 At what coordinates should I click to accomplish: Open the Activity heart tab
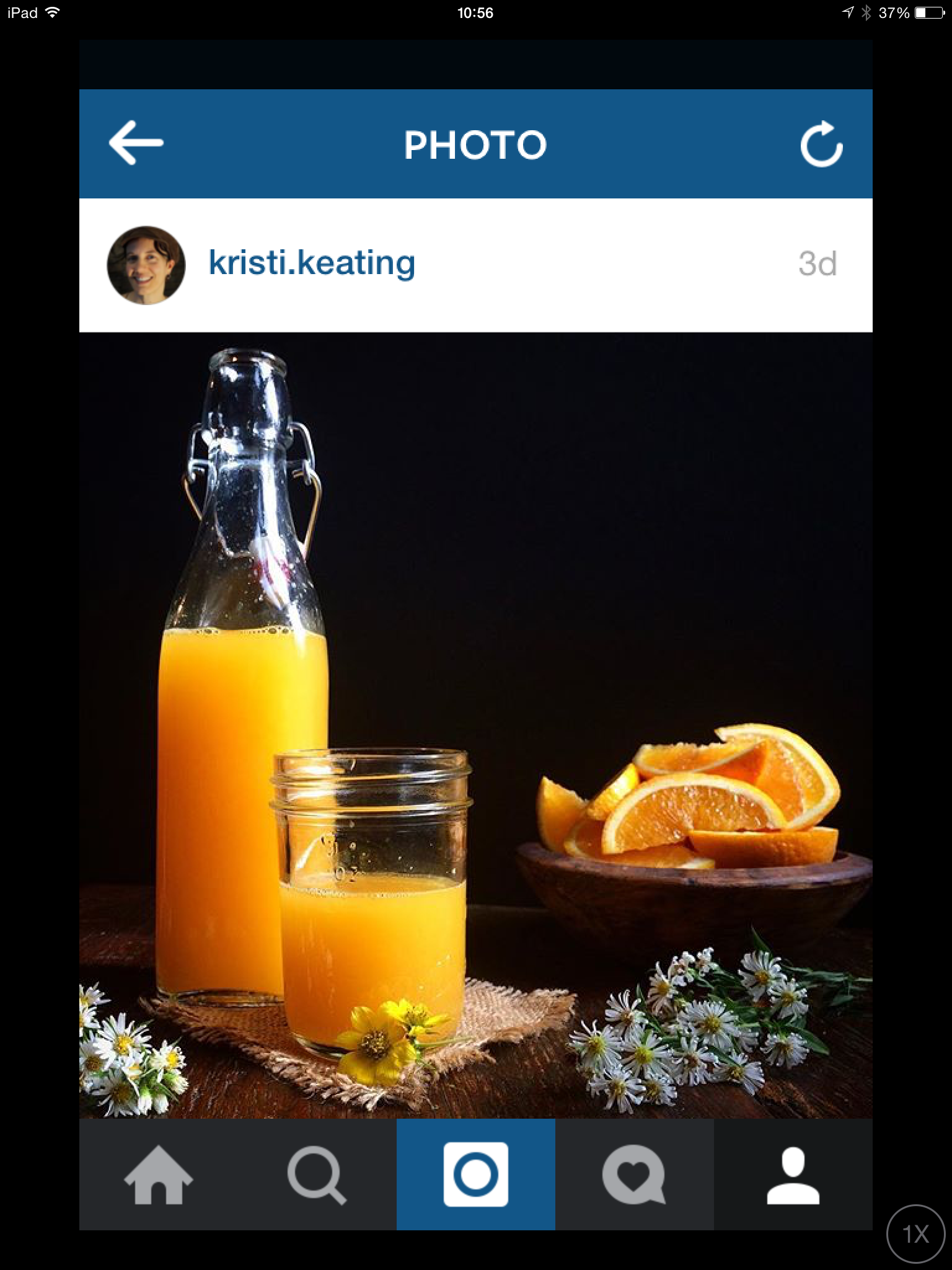pos(634,1175)
